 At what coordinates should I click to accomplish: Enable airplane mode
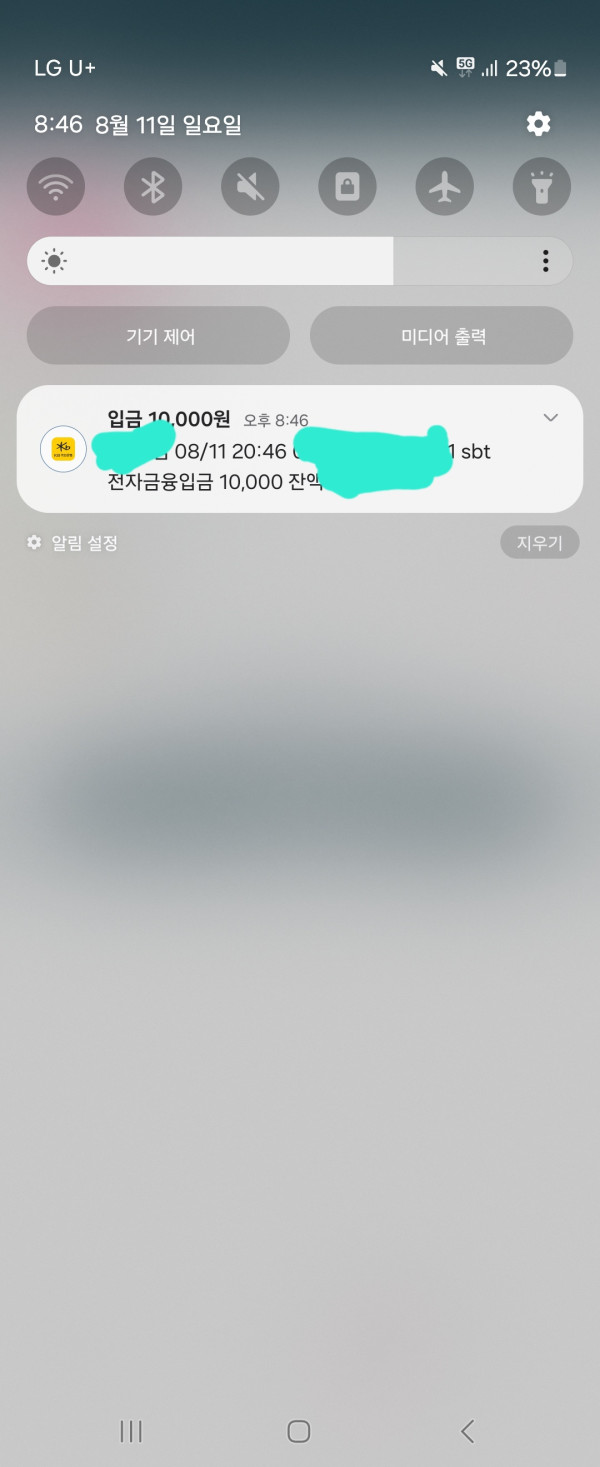(x=444, y=186)
